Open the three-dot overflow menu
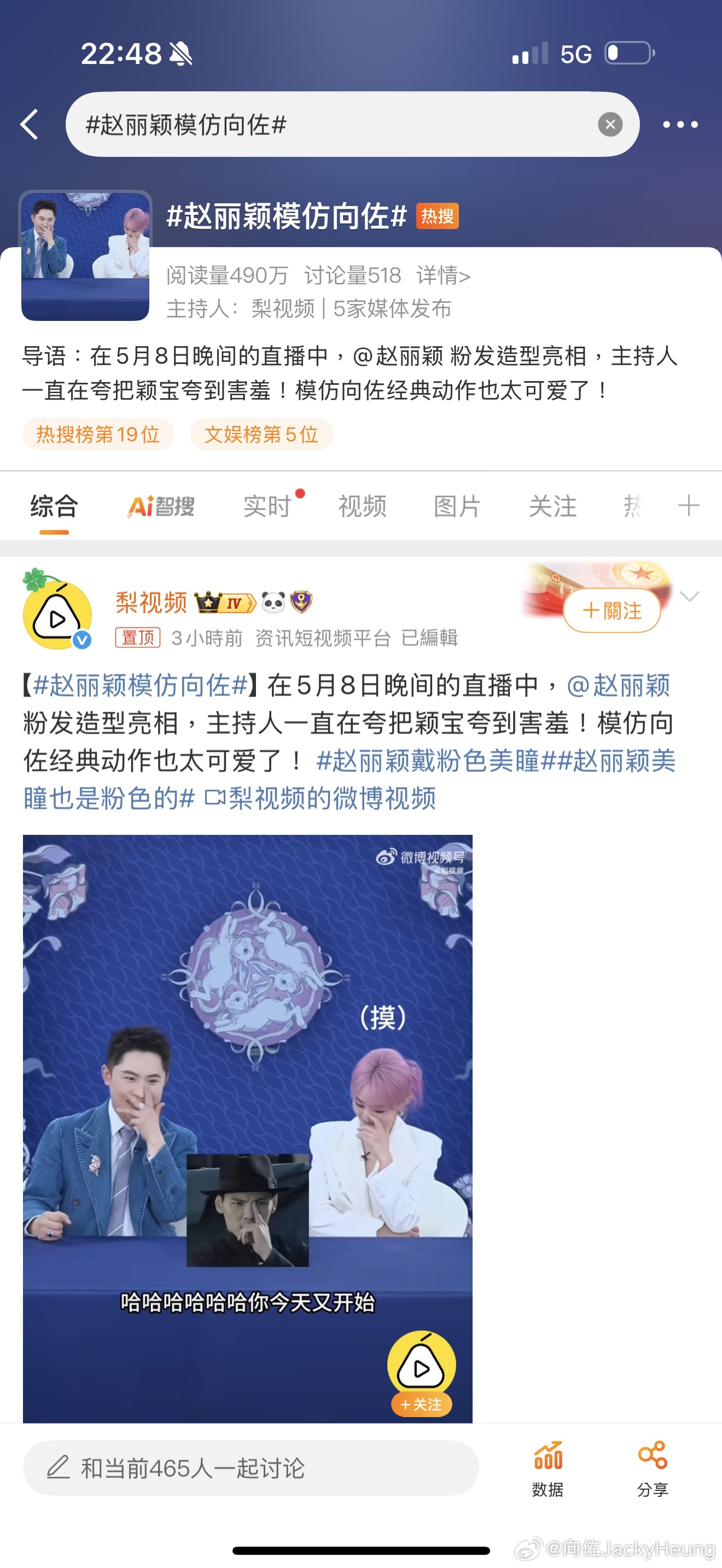The image size is (722, 1568). pos(680,125)
